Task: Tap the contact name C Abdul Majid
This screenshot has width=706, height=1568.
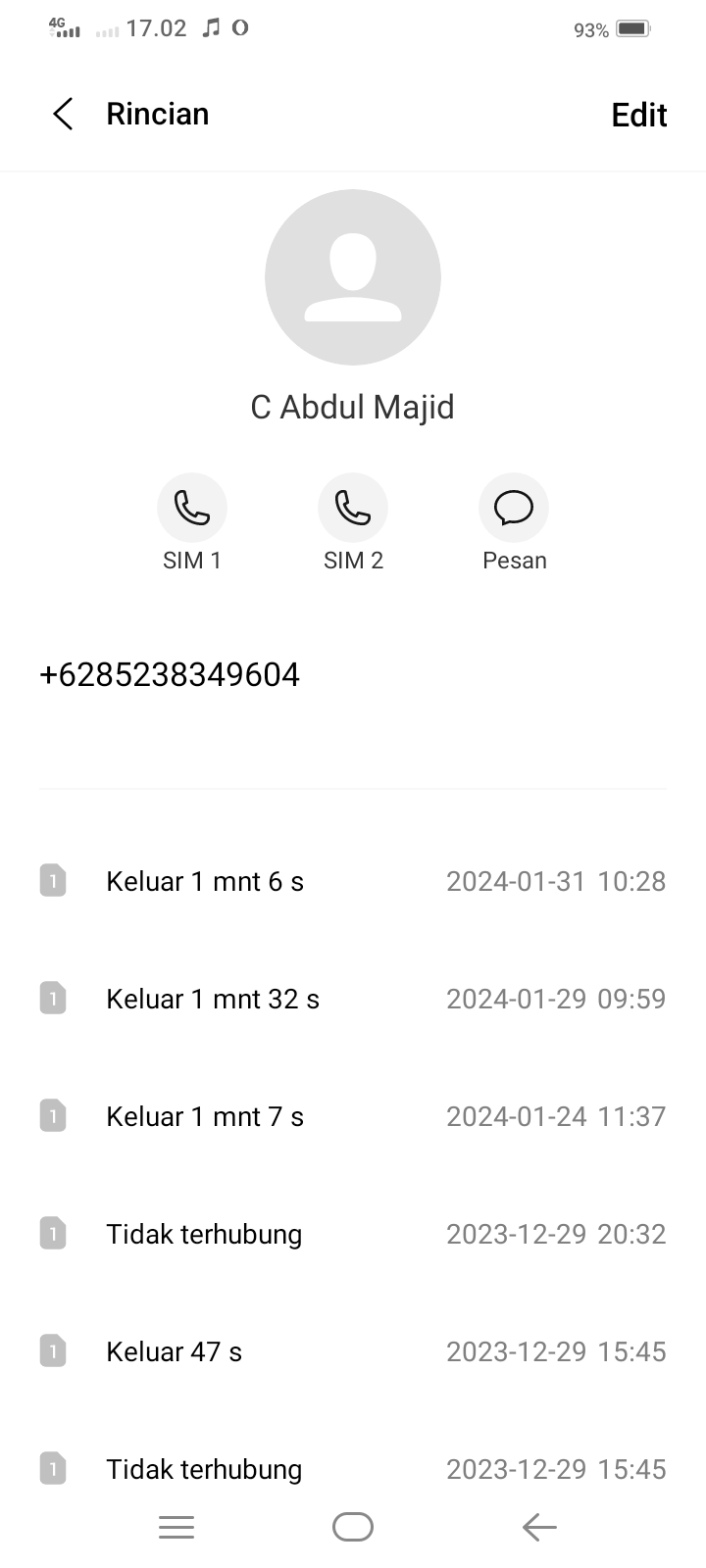Action: (353, 407)
